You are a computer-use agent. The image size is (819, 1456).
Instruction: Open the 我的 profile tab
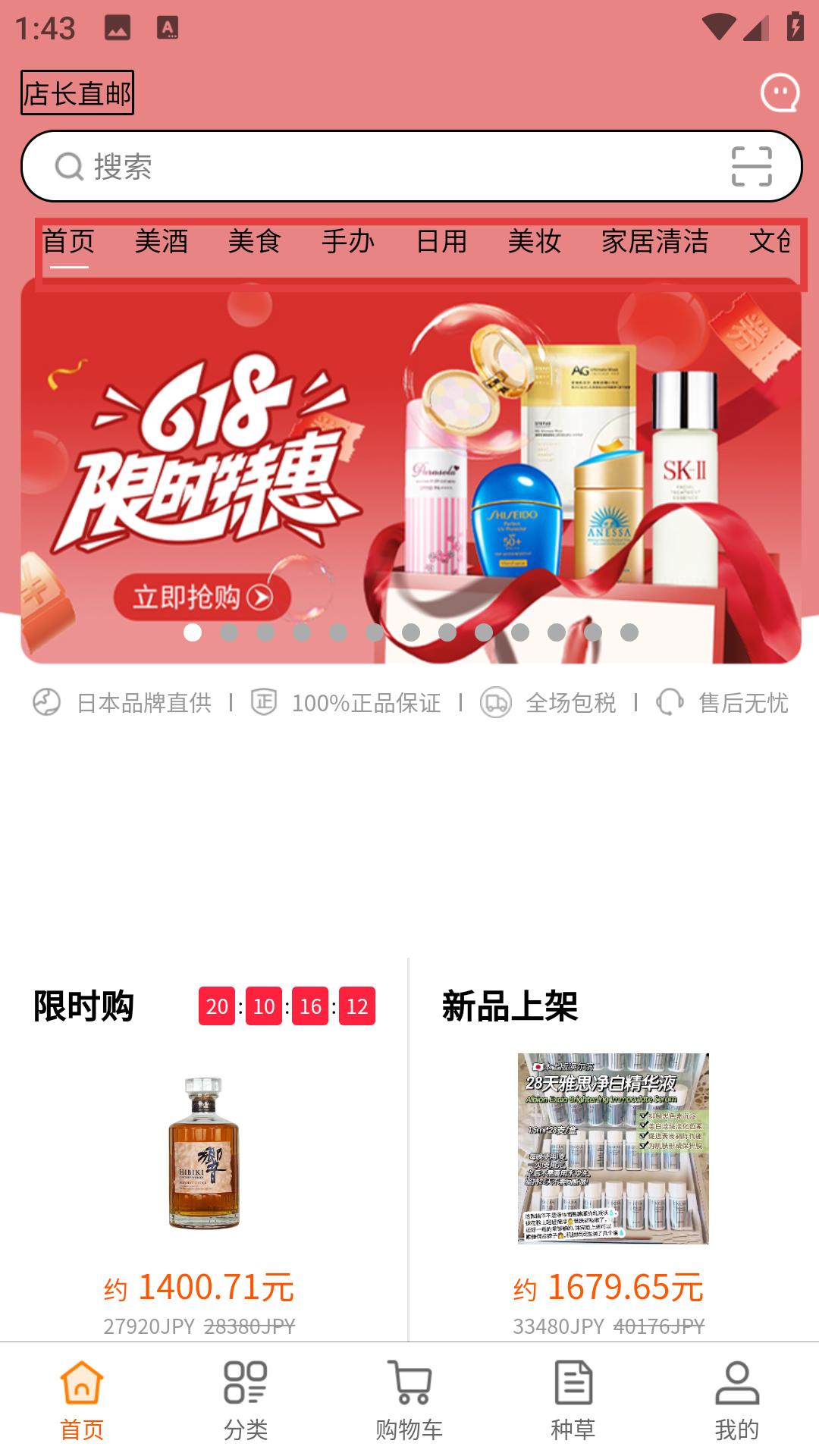(737, 1400)
